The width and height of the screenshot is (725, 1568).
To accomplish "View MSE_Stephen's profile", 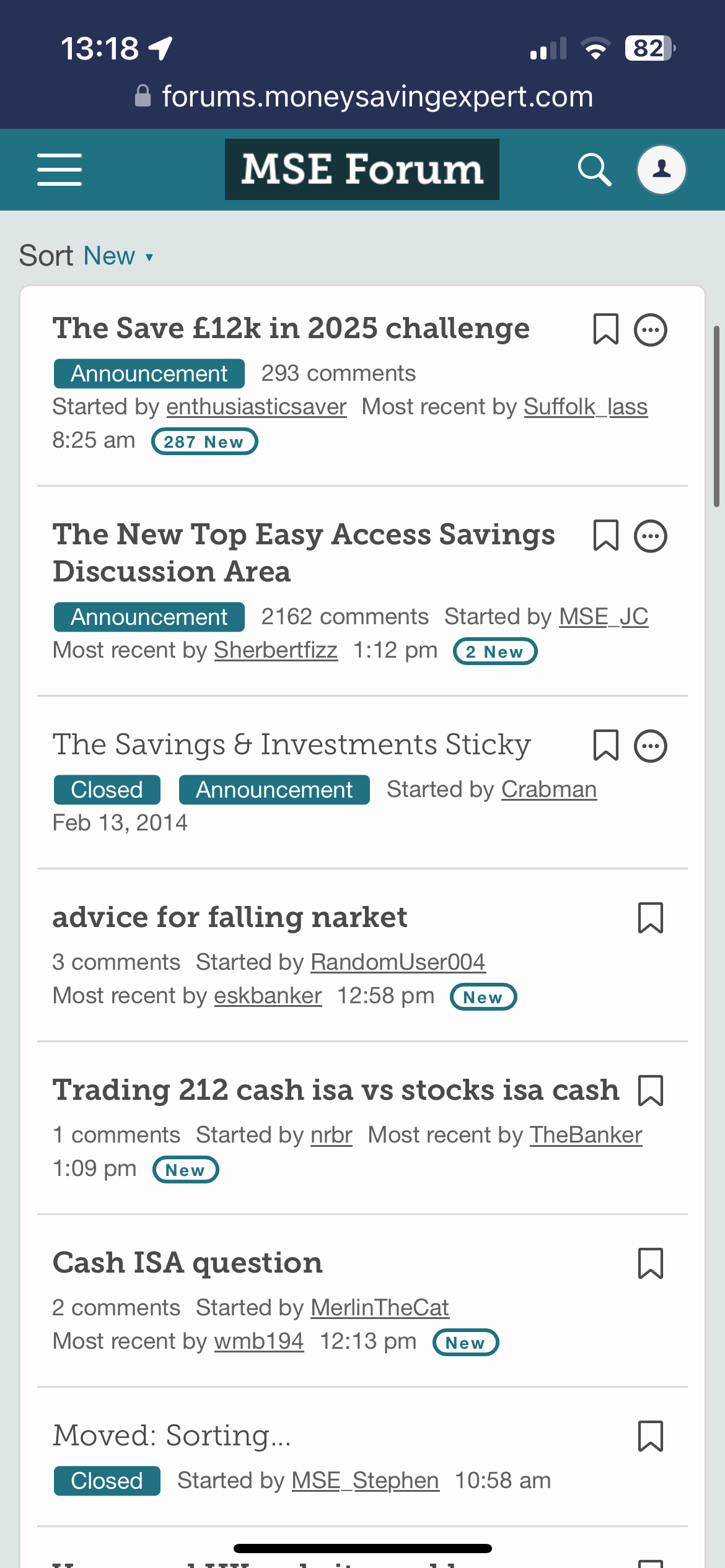I will (366, 1481).
